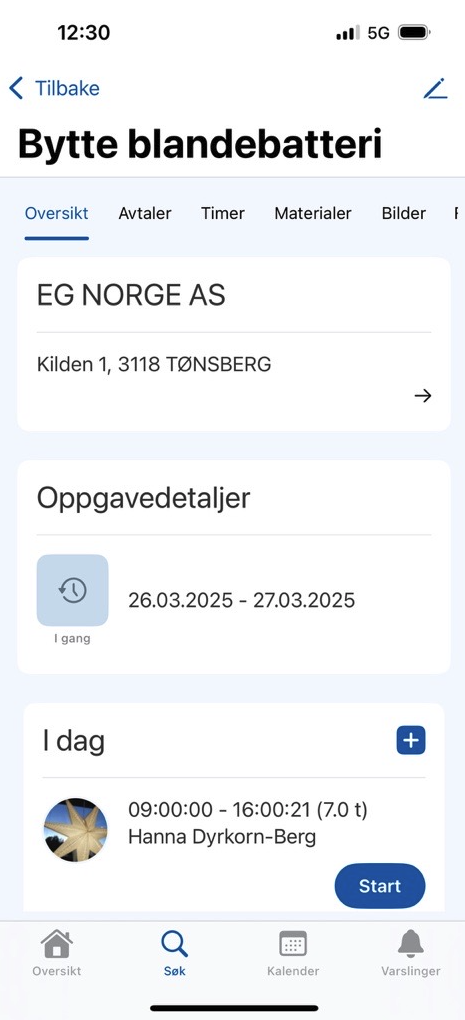Viewport: 465px width, 1020px height.
Task: Open the EG NORGE AS customer card
Action: click(233, 344)
